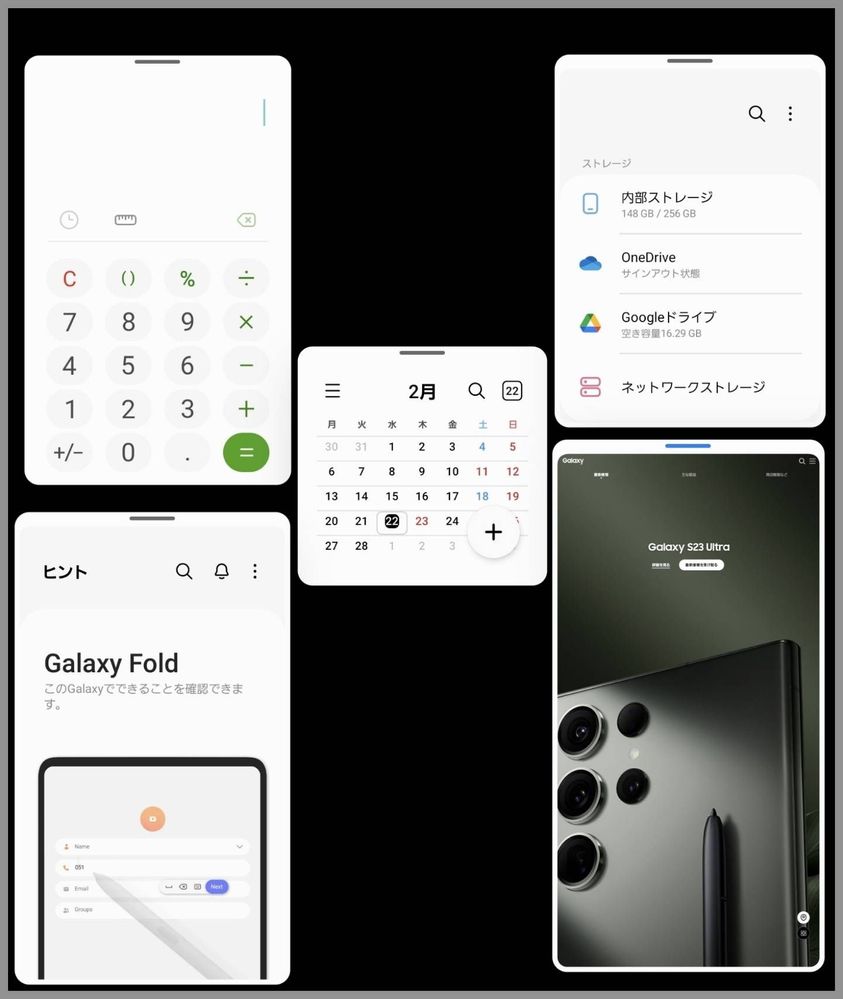Search in the ヒント app
This screenshot has width=843, height=999.
pyautogui.click(x=184, y=571)
